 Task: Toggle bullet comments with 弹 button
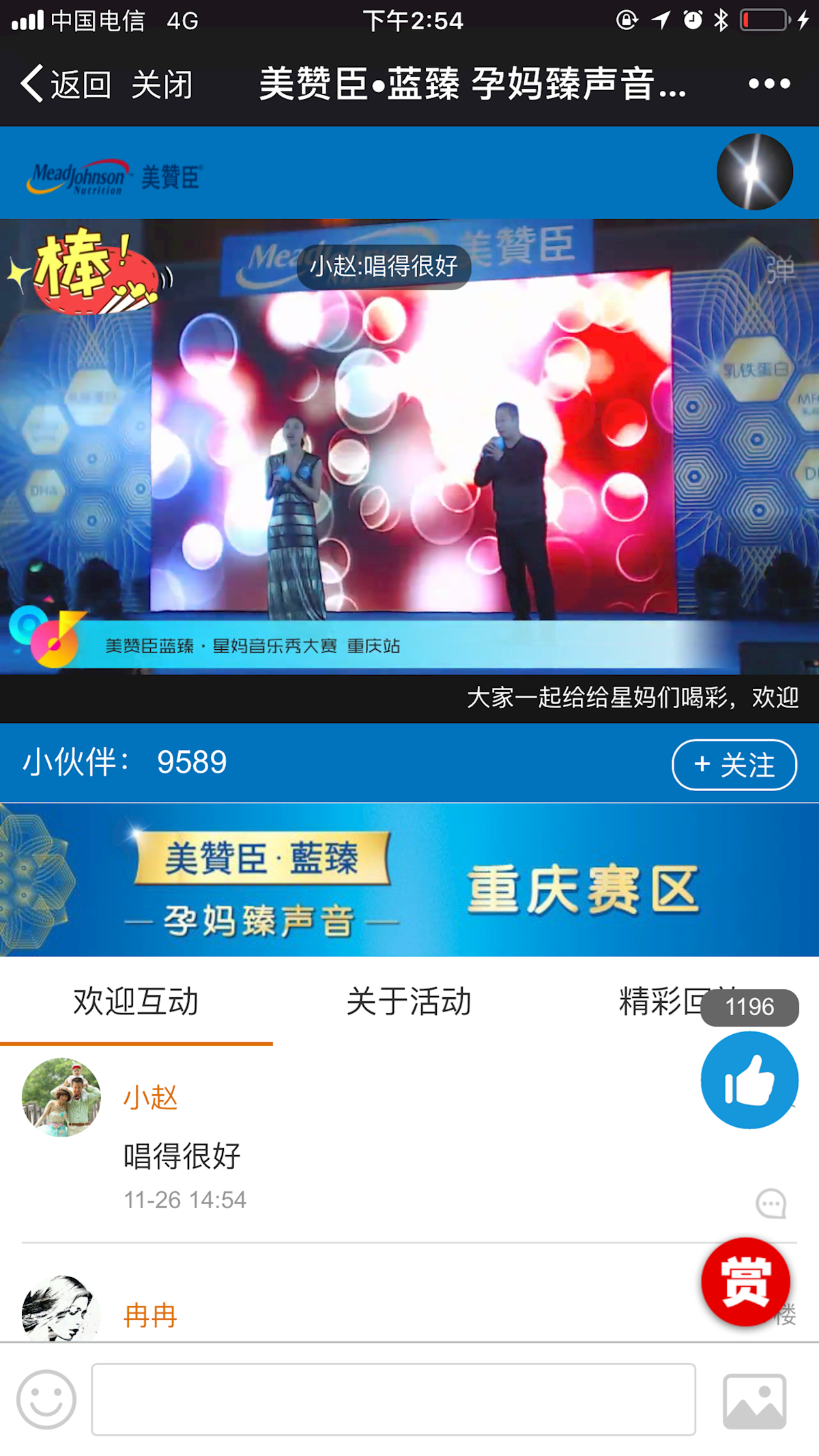click(x=780, y=269)
